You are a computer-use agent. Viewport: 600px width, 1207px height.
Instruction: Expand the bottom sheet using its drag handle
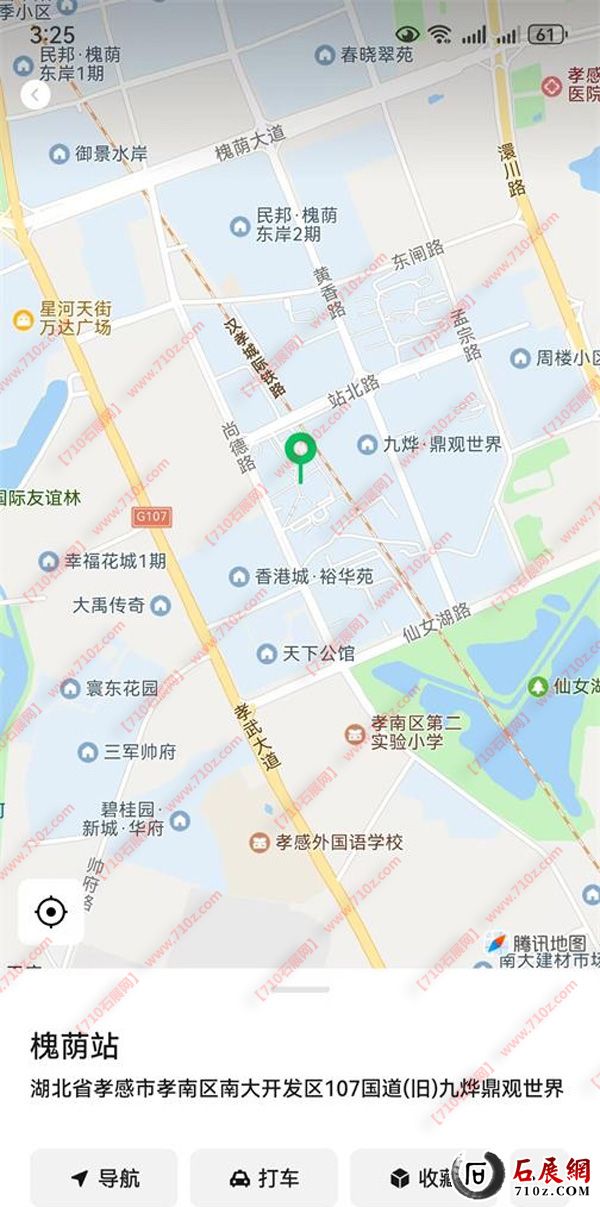300,989
